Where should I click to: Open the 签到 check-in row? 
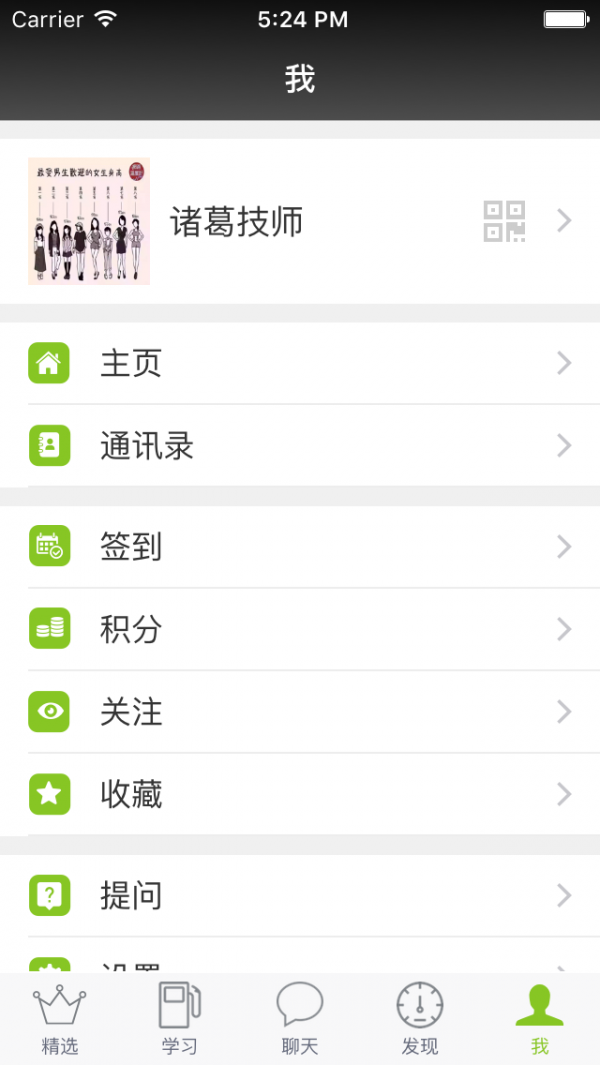[x=300, y=547]
